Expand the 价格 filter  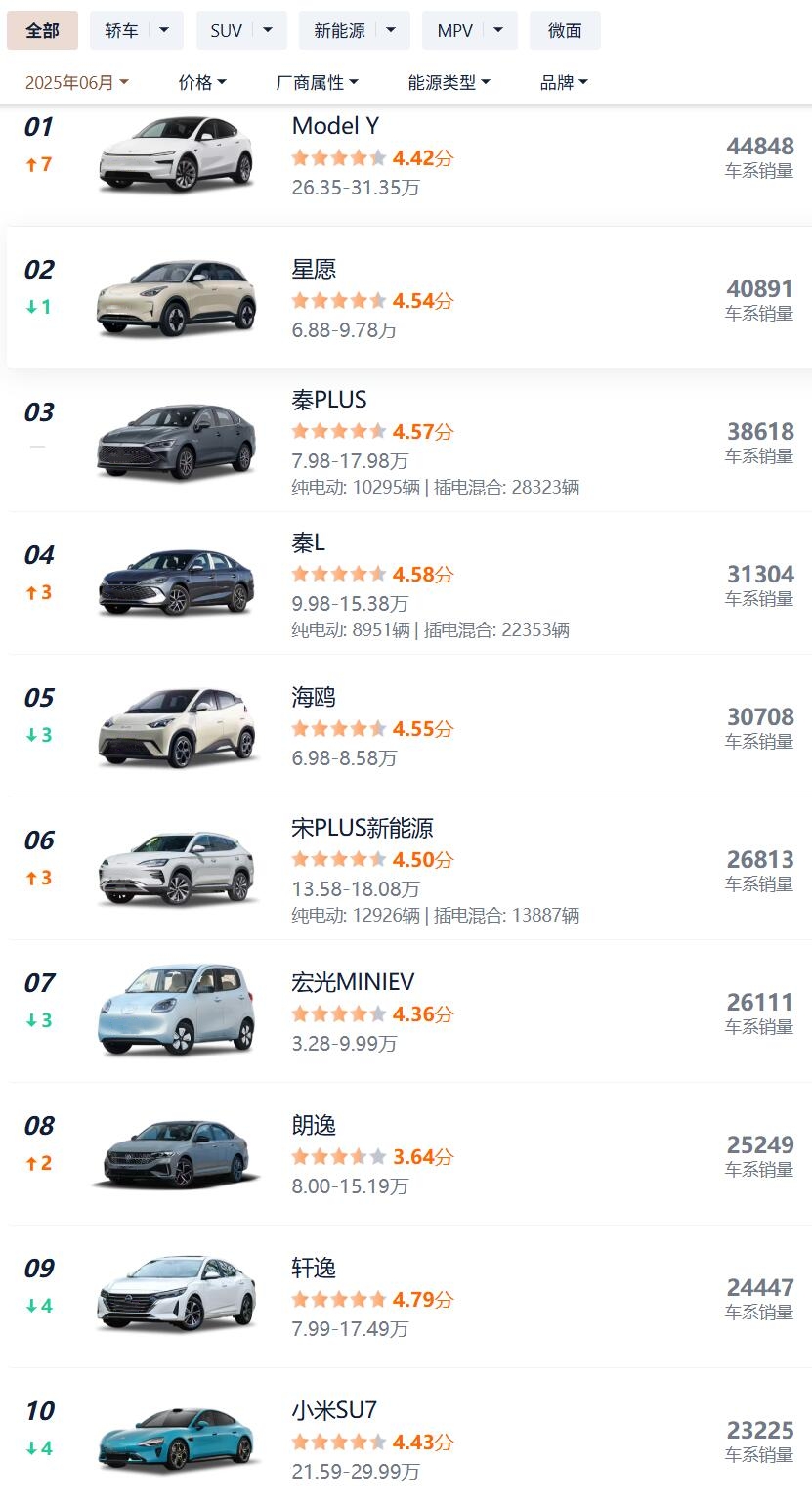[202, 83]
